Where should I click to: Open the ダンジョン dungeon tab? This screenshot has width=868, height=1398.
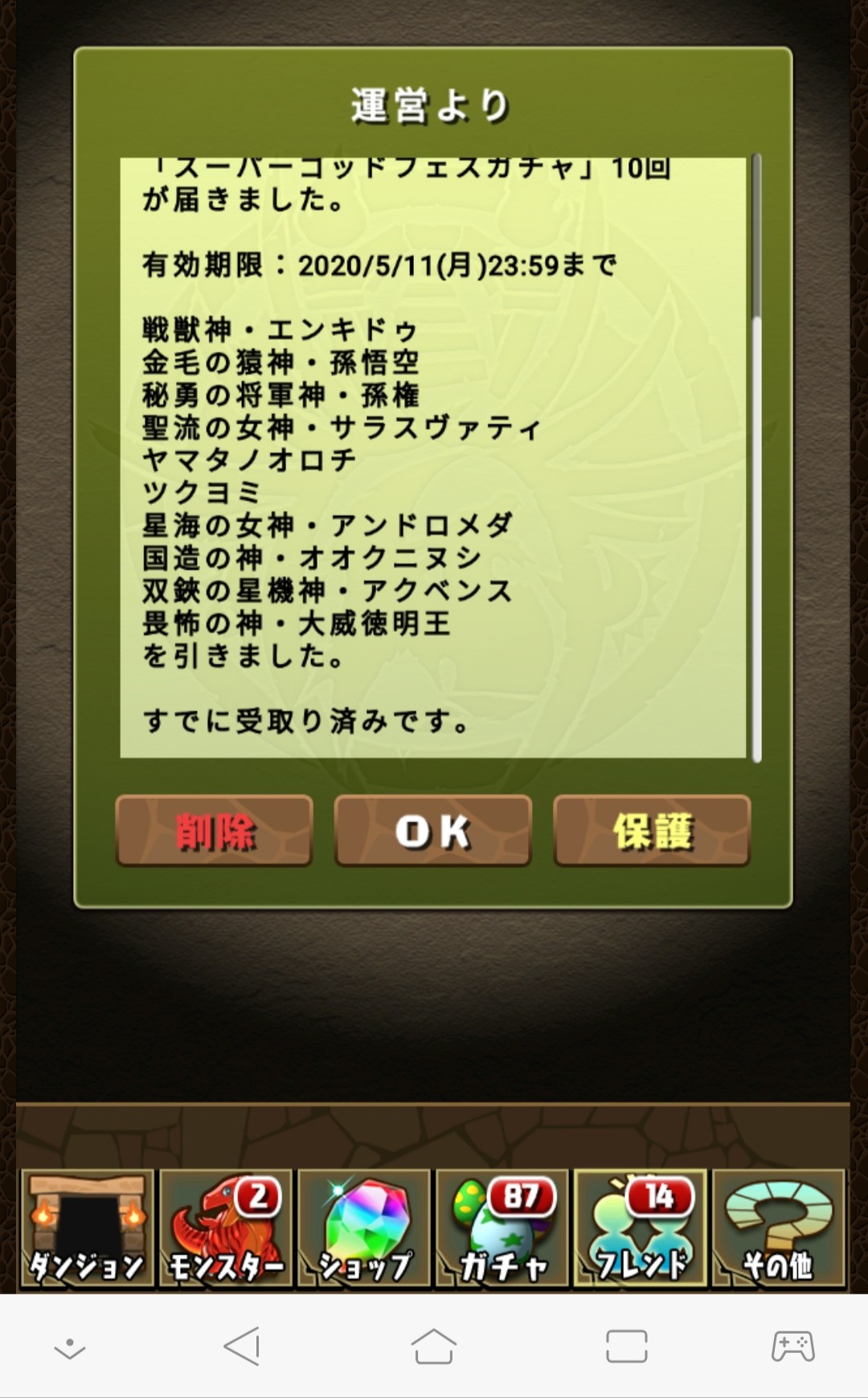coord(87,1228)
